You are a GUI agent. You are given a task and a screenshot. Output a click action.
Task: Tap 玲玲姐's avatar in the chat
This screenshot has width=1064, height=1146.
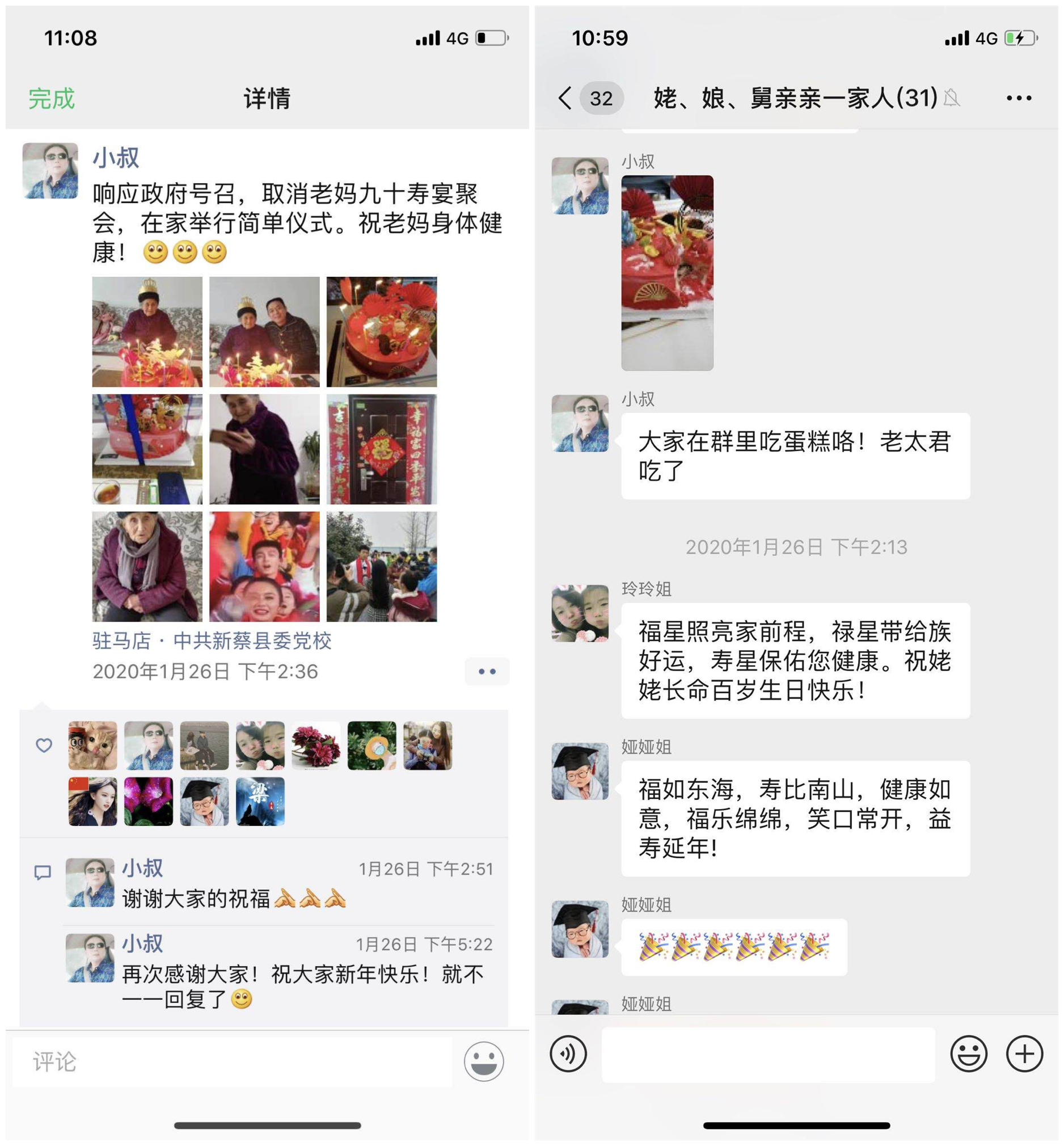(x=580, y=613)
